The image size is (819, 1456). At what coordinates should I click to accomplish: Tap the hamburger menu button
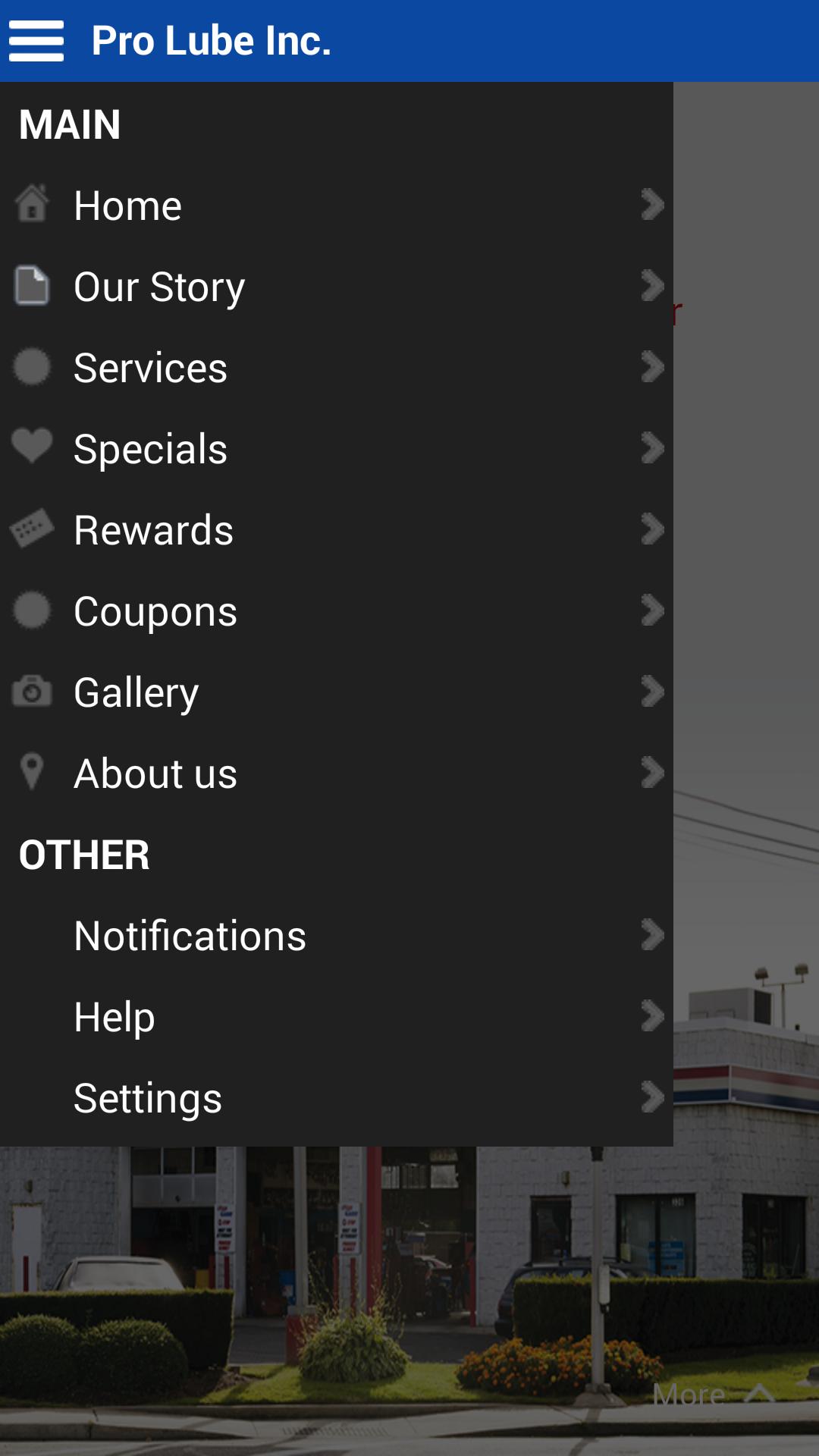pos(36,41)
